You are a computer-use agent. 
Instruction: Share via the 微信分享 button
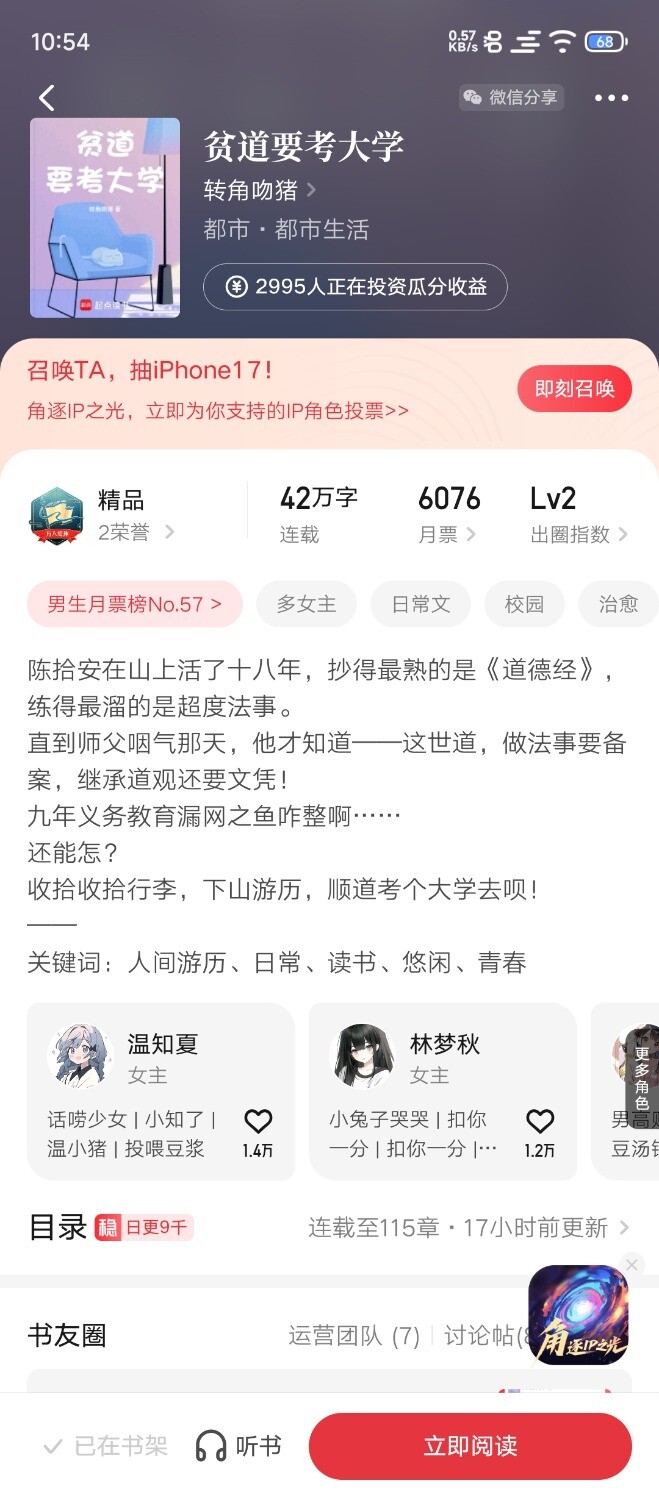pyautogui.click(x=511, y=97)
